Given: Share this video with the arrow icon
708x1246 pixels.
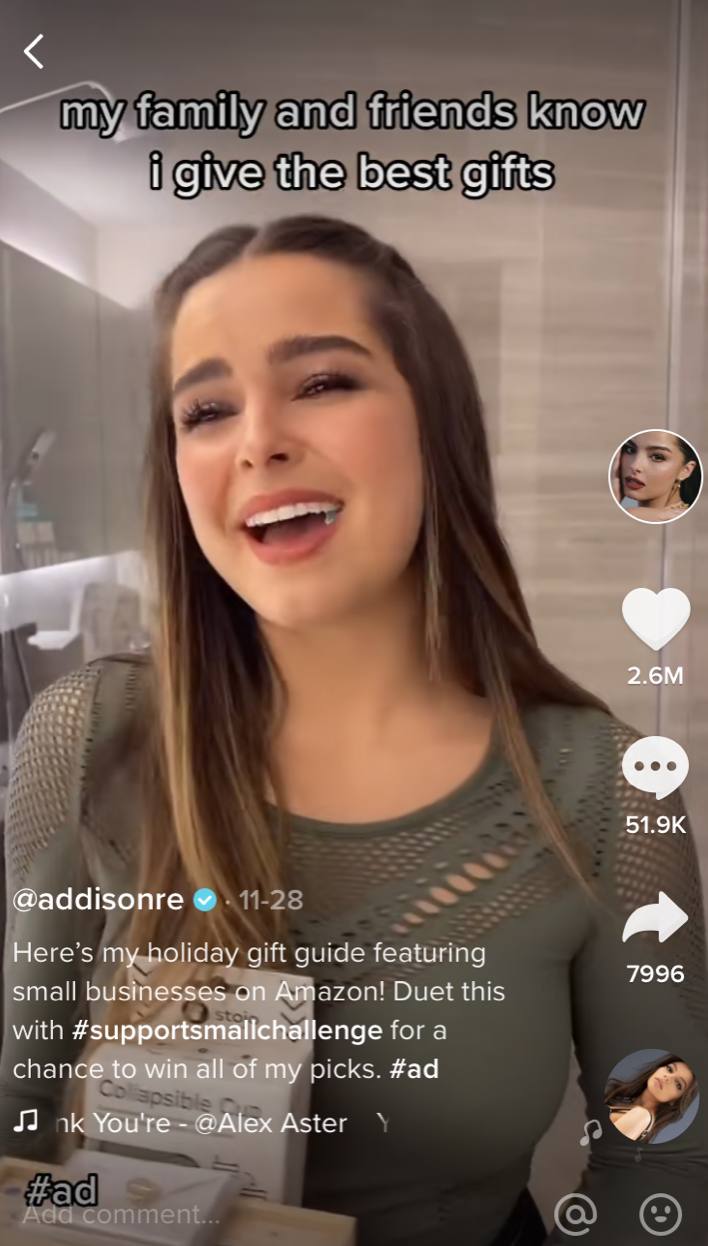Looking at the screenshot, I should point(655,918).
